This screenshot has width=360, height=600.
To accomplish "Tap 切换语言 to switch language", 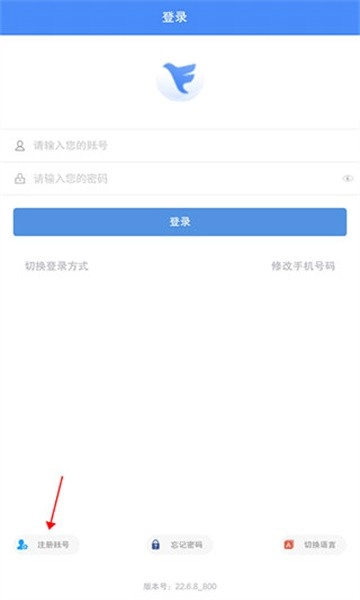I will (x=313, y=545).
